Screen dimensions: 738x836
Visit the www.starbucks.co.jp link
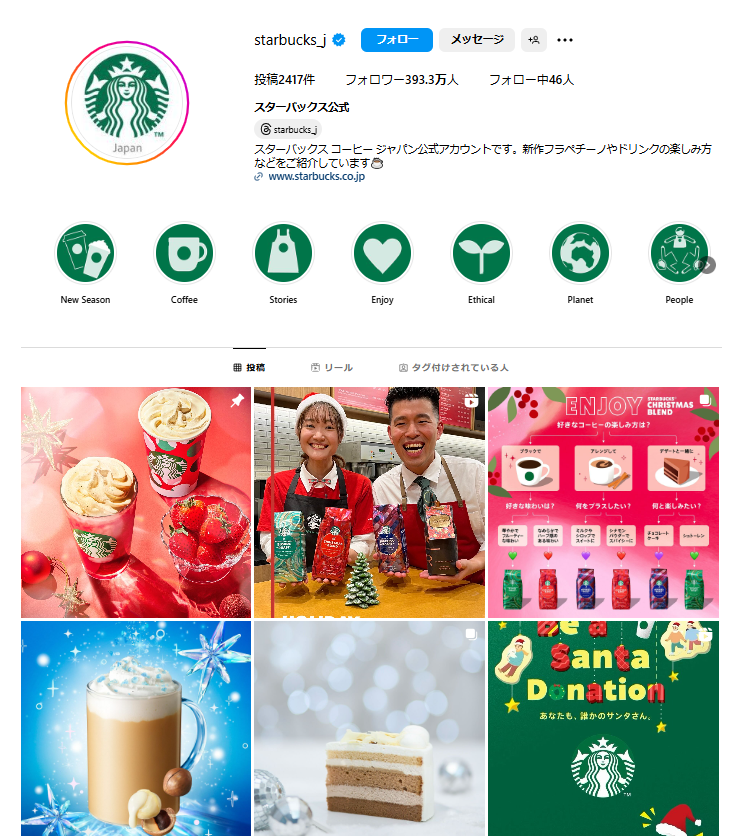click(x=316, y=176)
